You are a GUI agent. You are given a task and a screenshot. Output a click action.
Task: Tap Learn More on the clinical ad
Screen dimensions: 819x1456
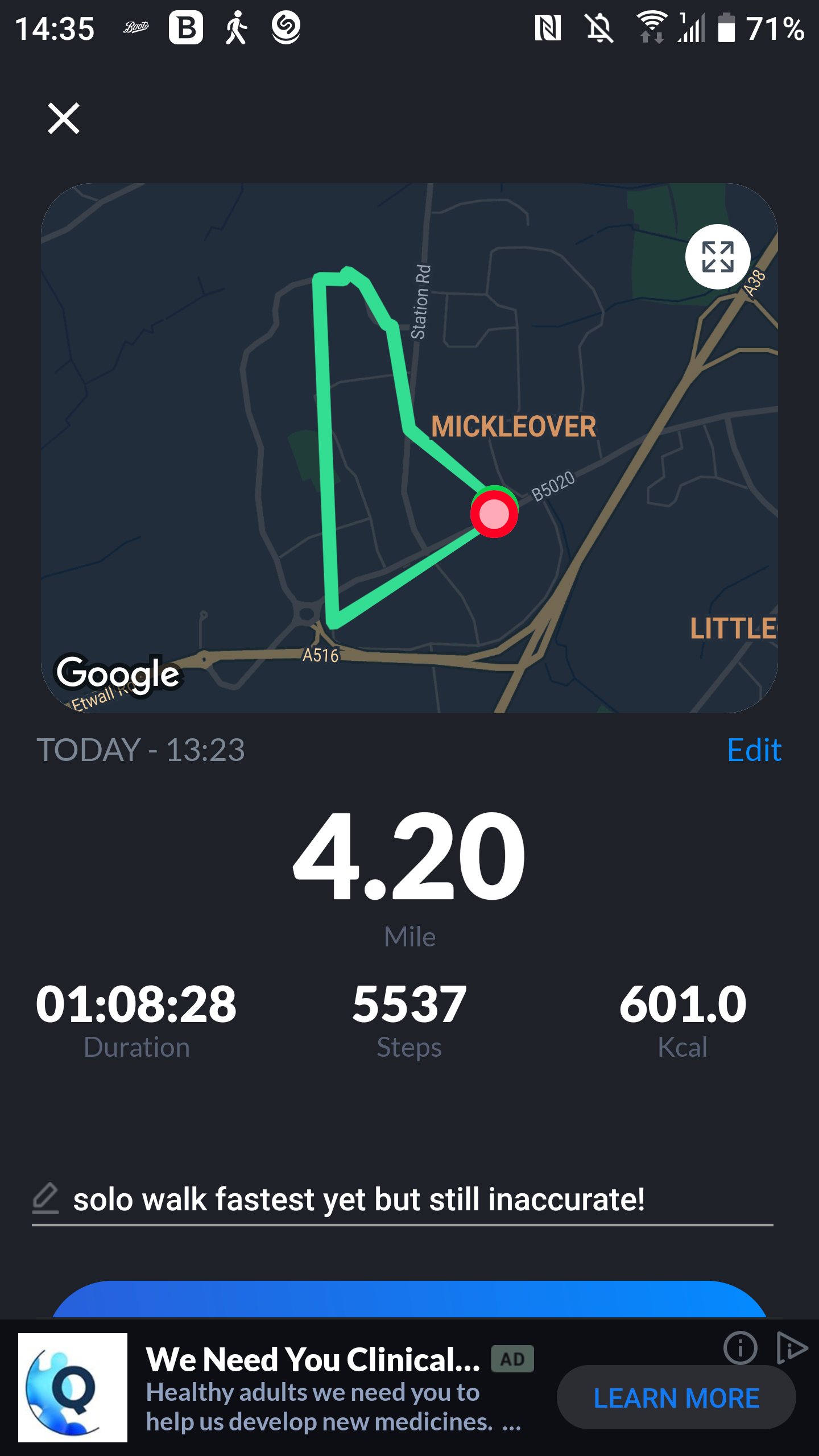(x=676, y=1398)
